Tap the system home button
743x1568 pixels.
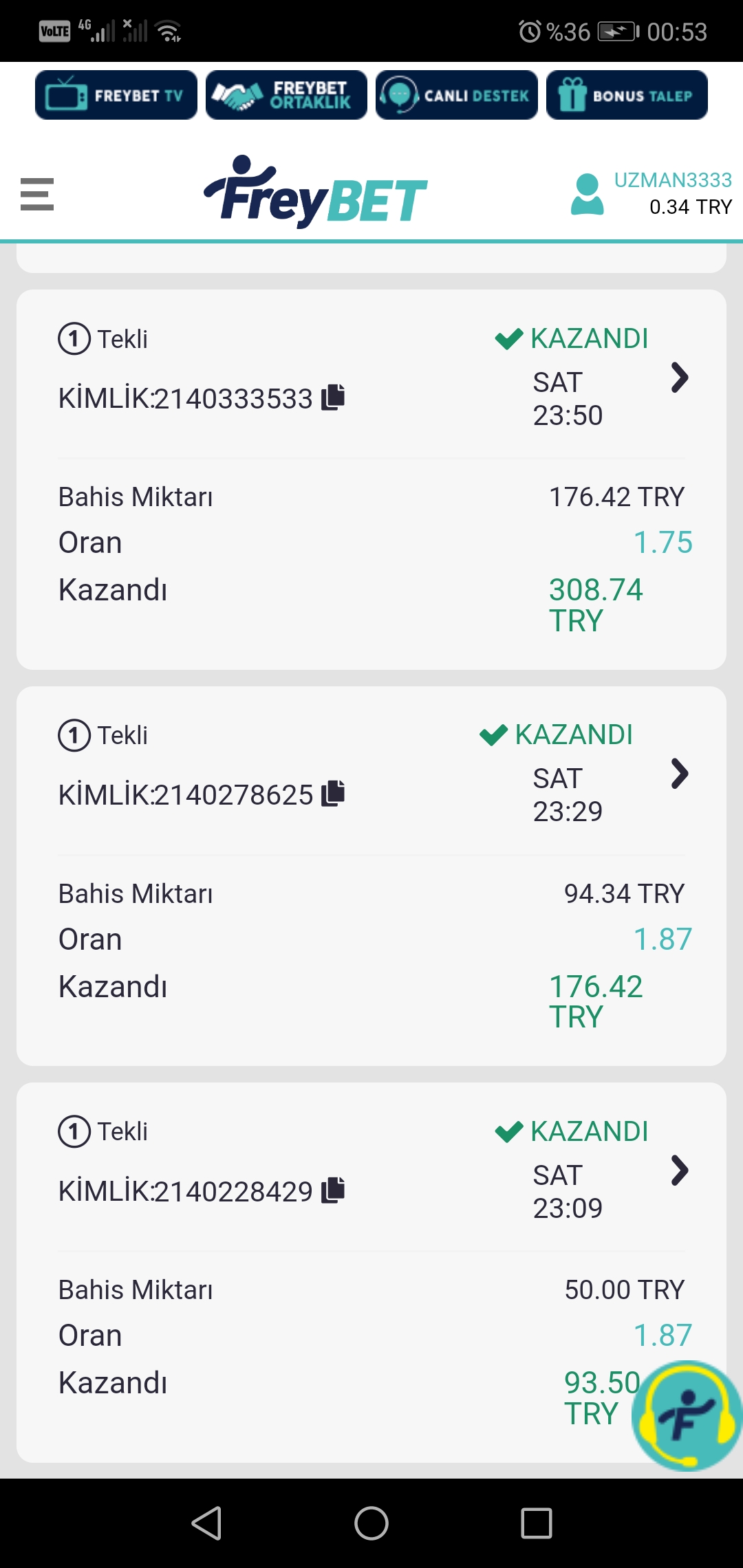coord(371,1523)
